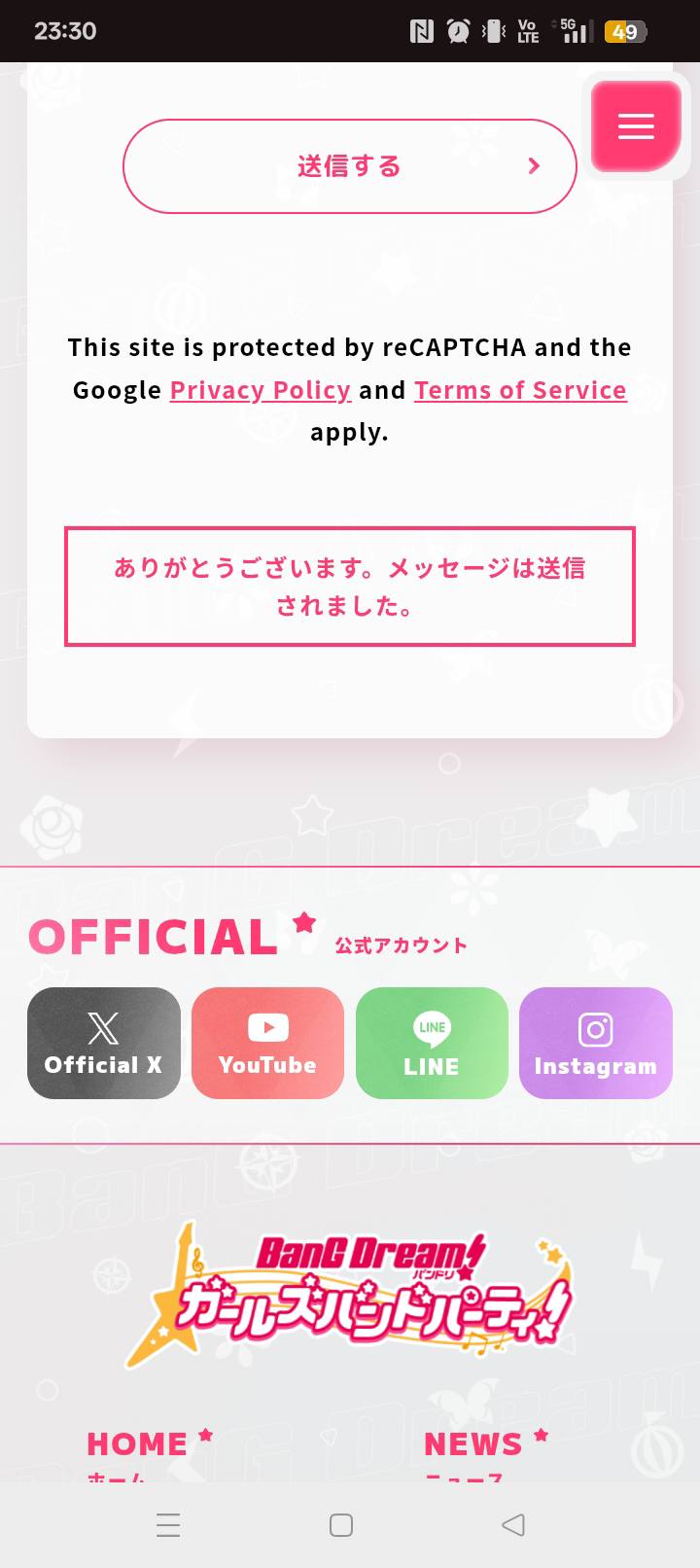Go to HOME footer link
This screenshot has width=700, height=1568.
pyautogui.click(x=137, y=1444)
